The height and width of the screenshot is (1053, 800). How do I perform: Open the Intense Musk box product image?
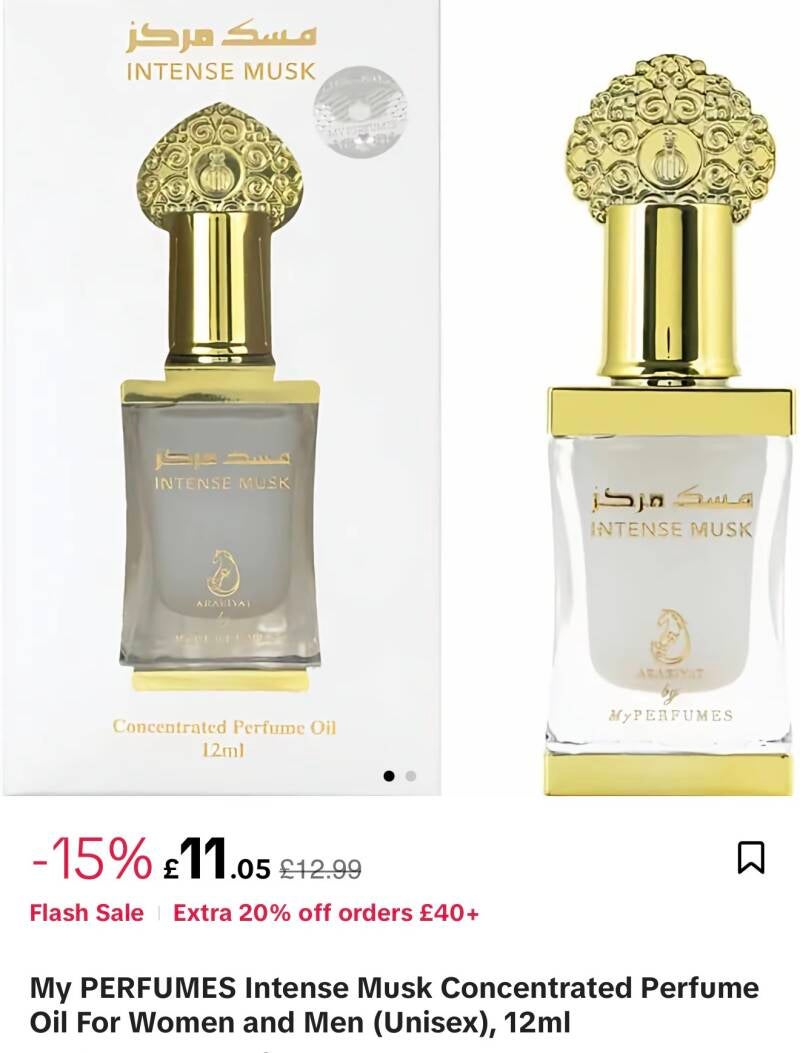click(222, 398)
